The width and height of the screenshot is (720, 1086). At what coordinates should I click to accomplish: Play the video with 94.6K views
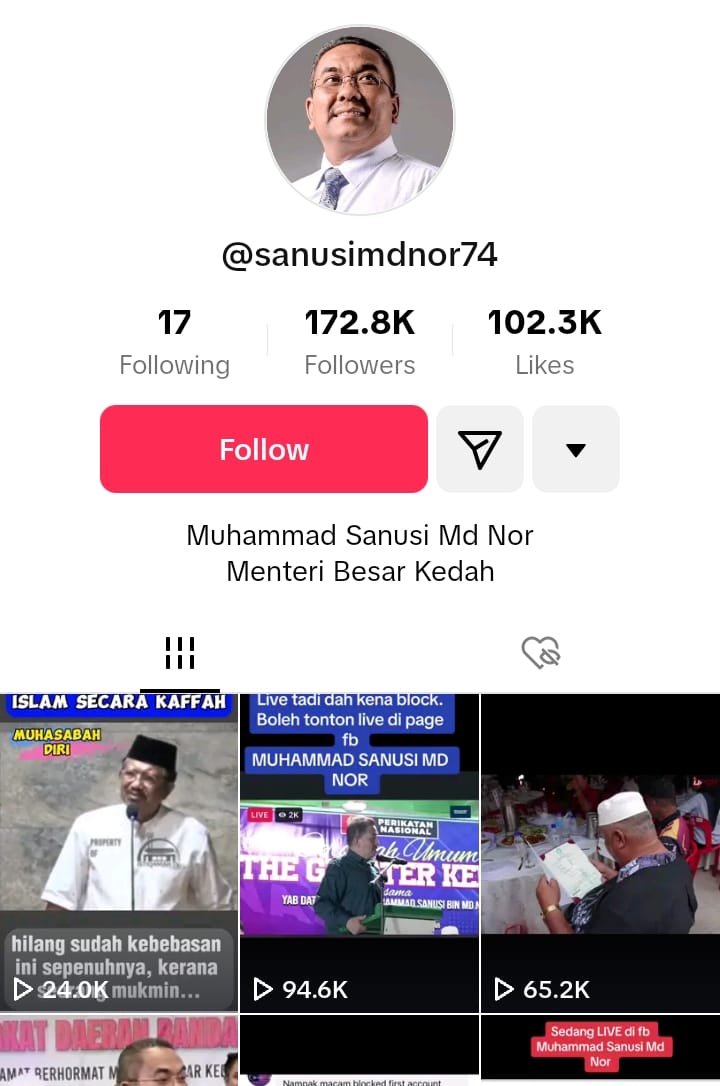click(360, 852)
